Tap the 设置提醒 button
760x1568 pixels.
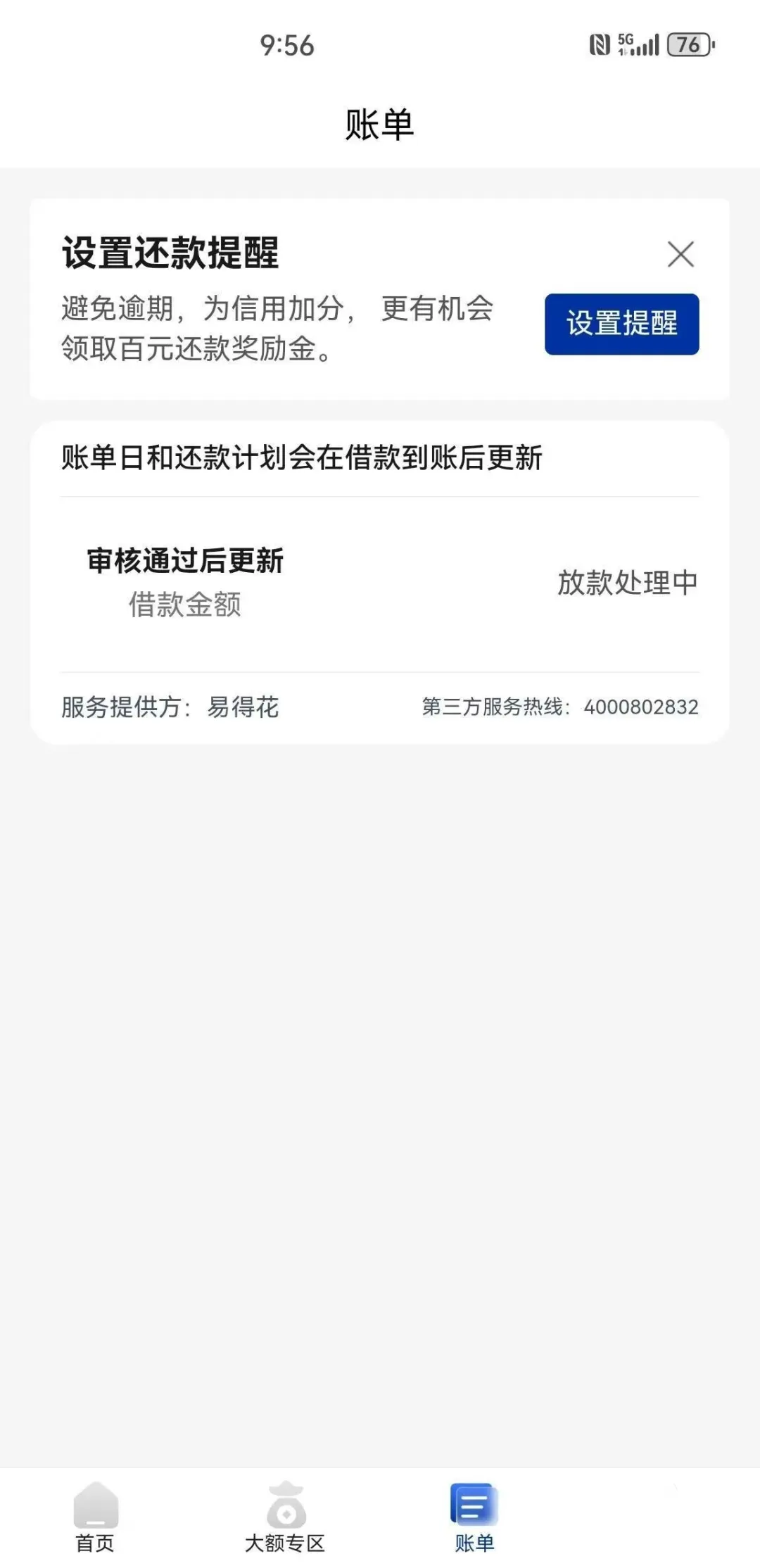621,324
